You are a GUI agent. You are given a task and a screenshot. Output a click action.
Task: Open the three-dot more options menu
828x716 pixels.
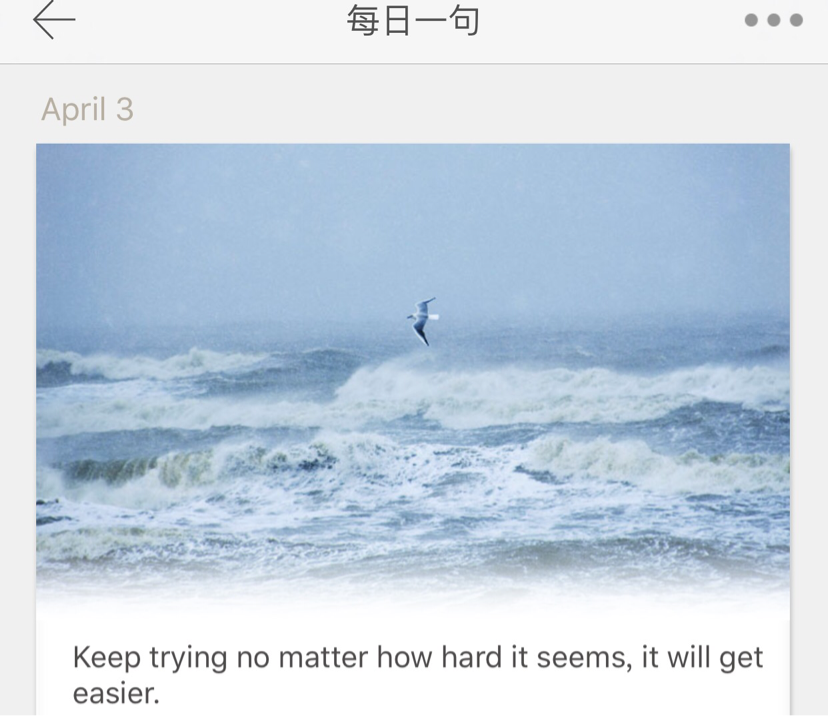(773, 21)
